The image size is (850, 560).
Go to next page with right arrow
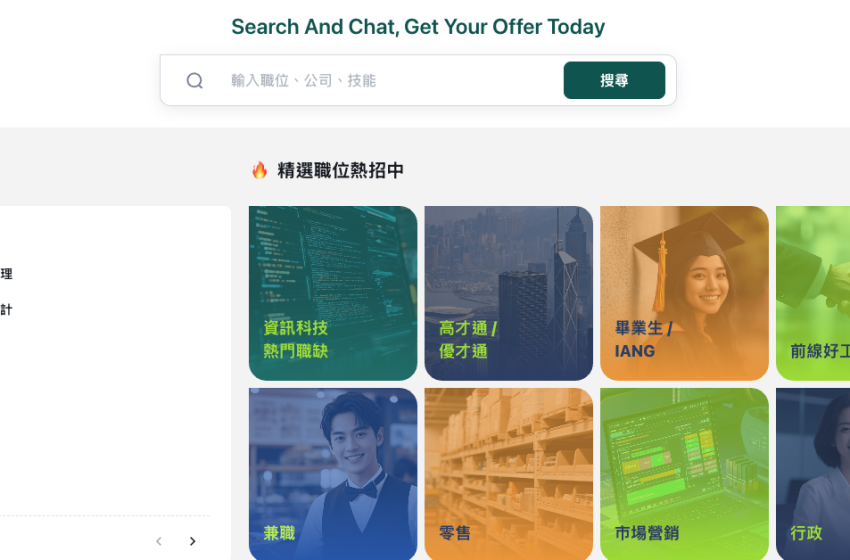pyautogui.click(x=193, y=541)
